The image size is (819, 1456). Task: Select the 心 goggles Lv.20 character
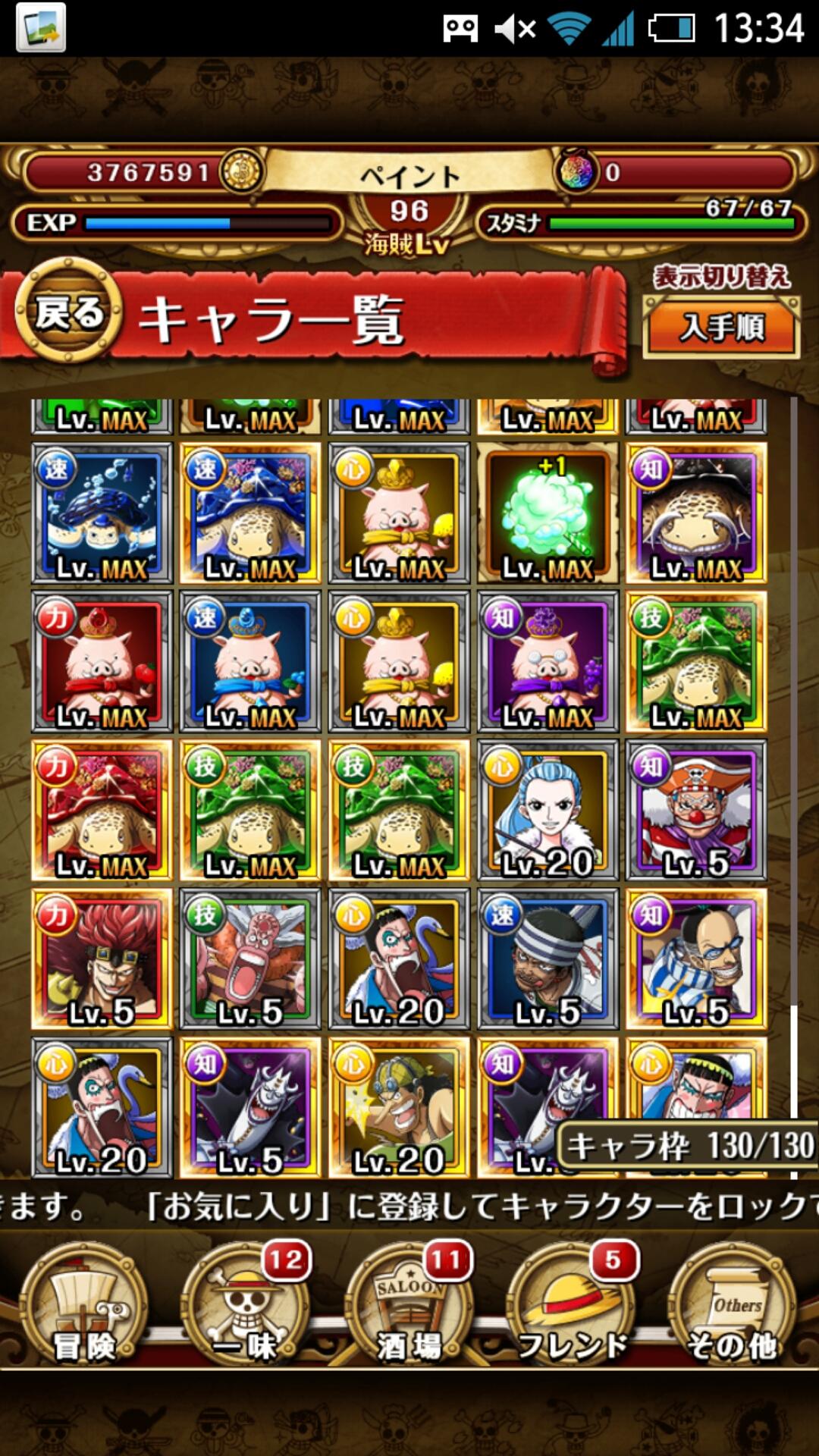click(399, 1108)
